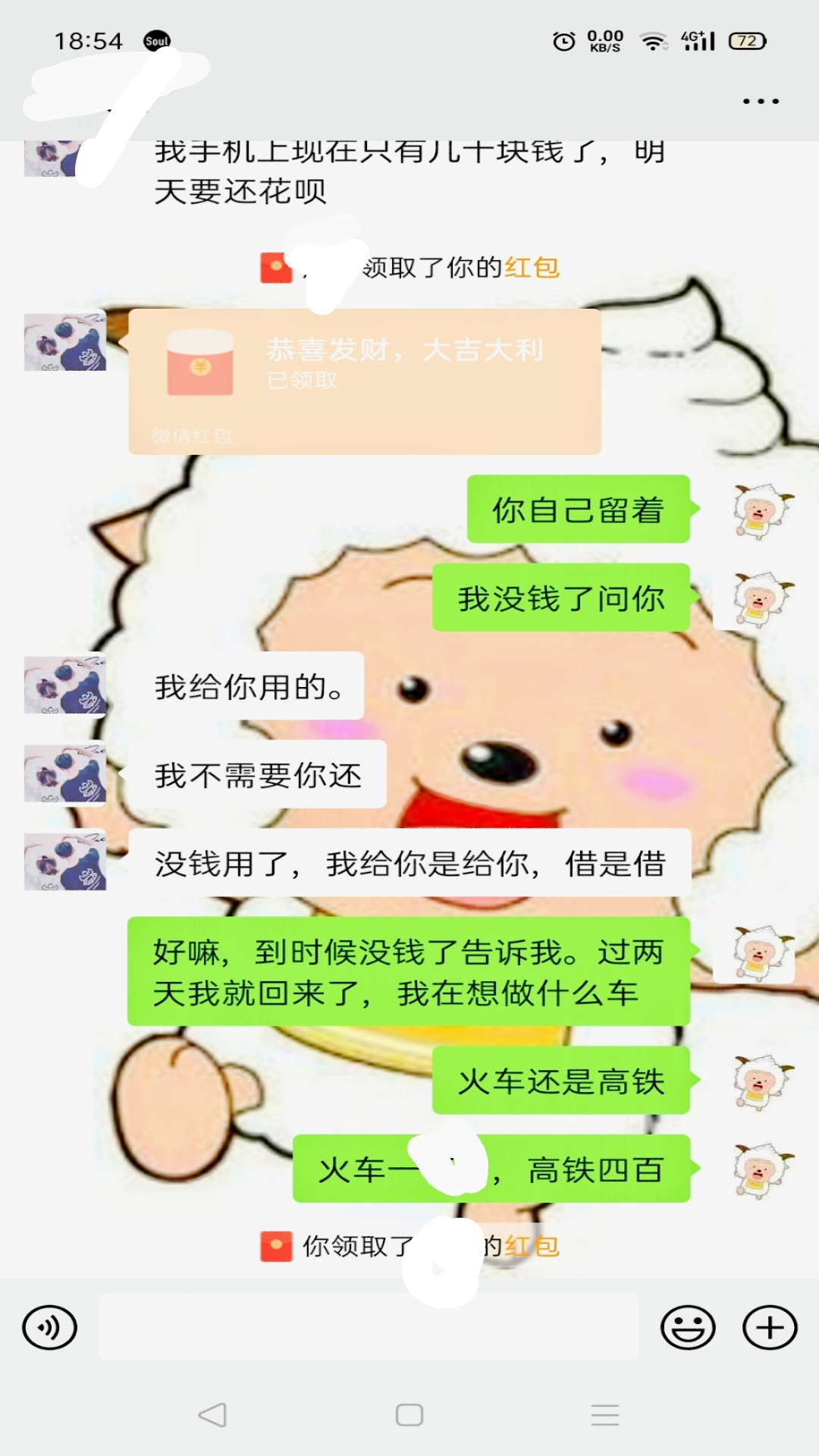Tap my avatar beside 你自己留着
Viewport: 819px width, 1456px height.
click(x=761, y=510)
